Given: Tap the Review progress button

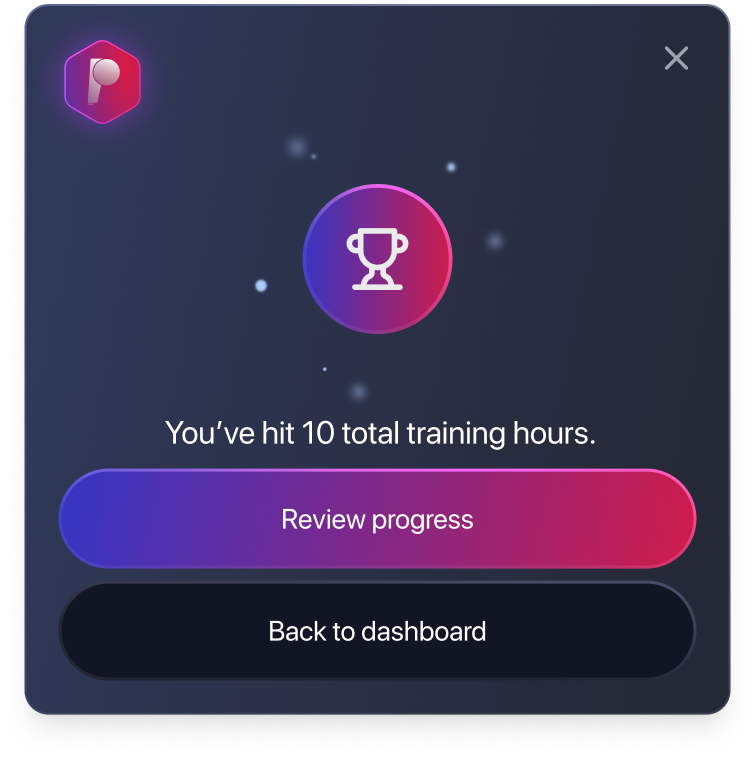Looking at the screenshot, I should coord(377,519).
